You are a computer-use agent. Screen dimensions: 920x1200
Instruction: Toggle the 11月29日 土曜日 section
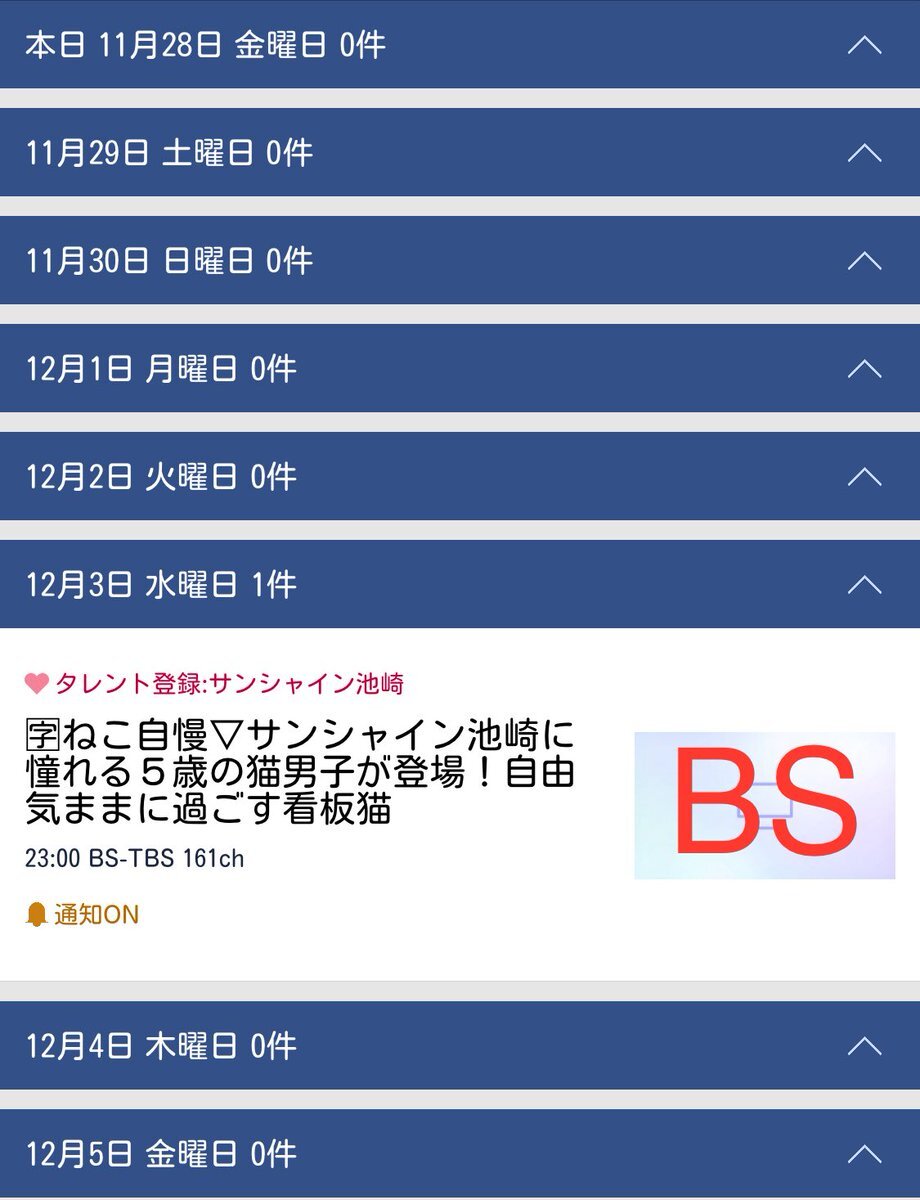tap(460, 152)
